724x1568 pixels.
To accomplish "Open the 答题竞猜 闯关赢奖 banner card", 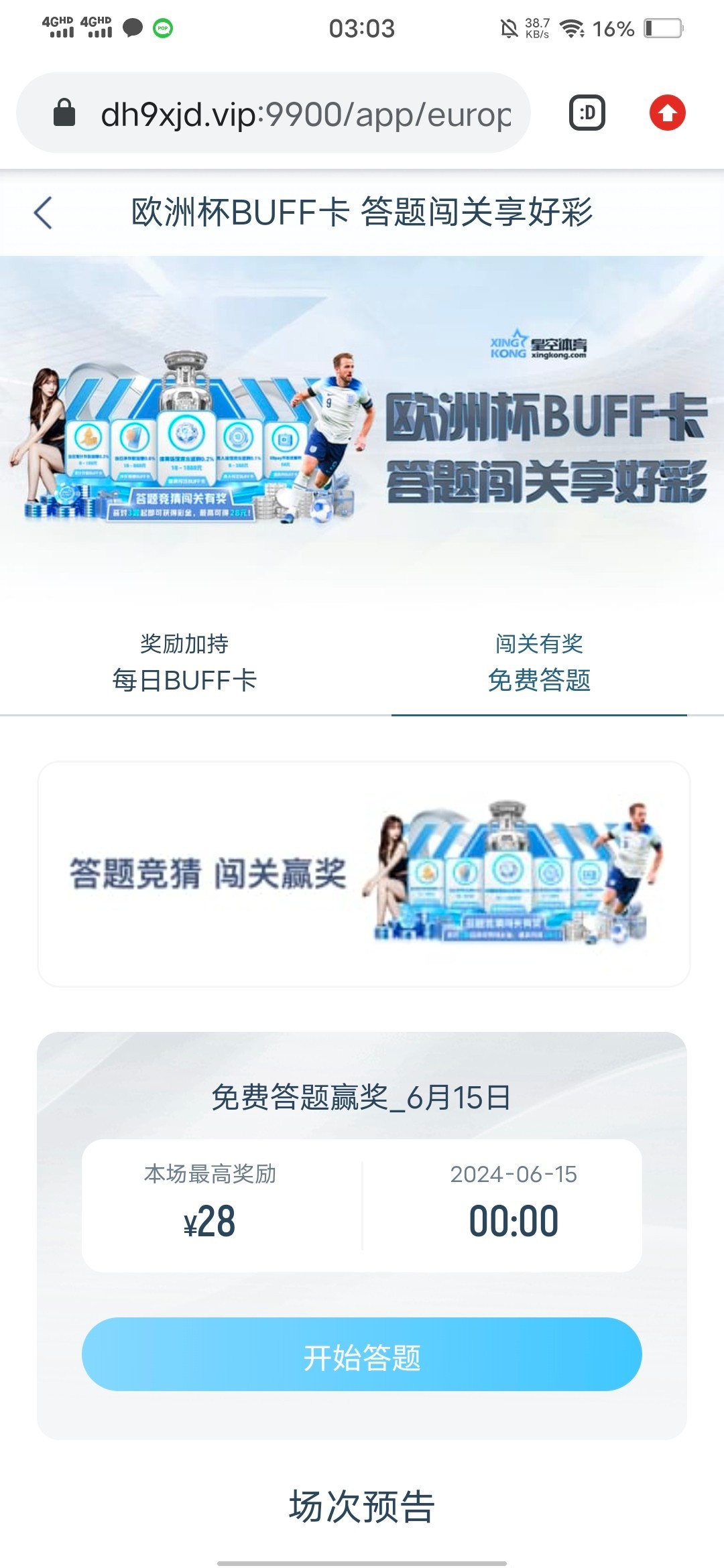I will (x=363, y=873).
